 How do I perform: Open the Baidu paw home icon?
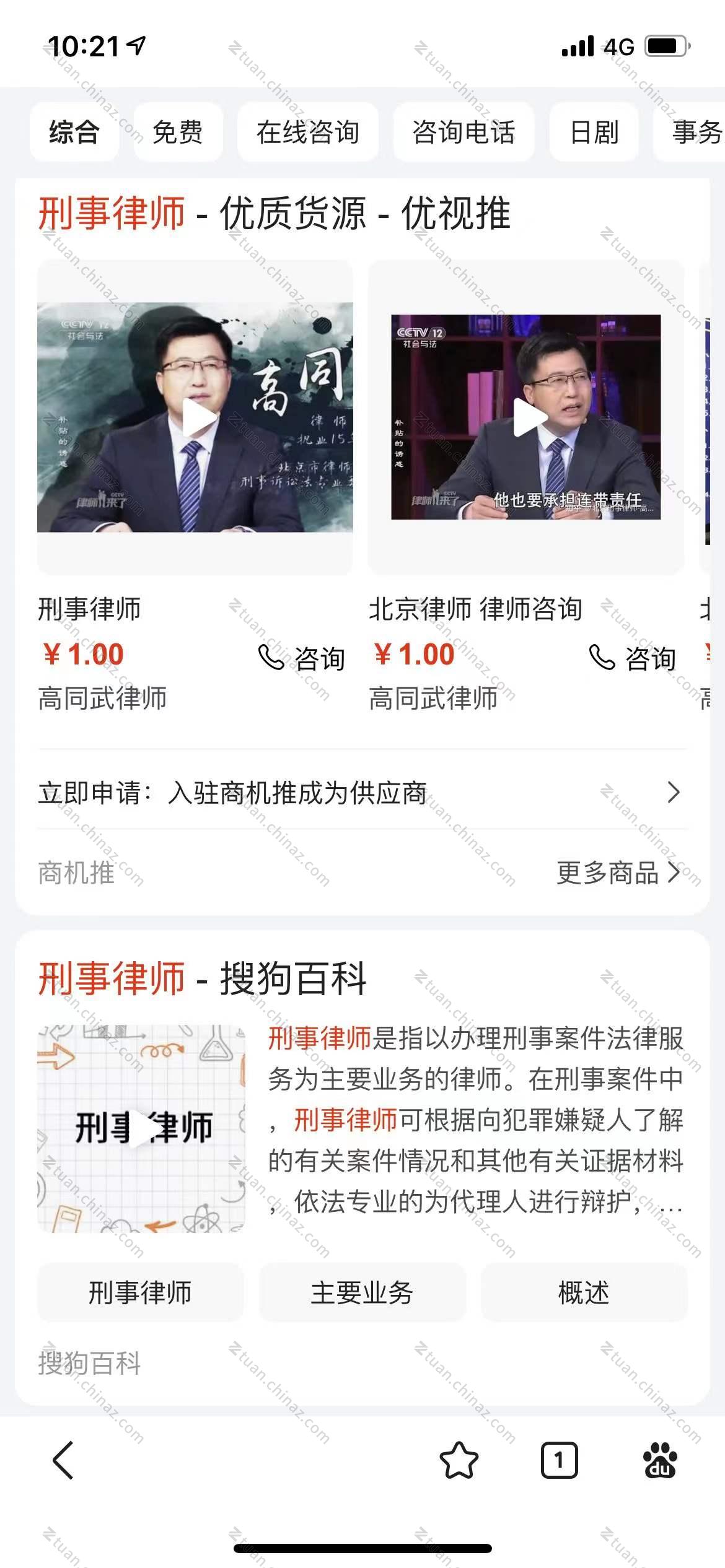[x=660, y=1460]
